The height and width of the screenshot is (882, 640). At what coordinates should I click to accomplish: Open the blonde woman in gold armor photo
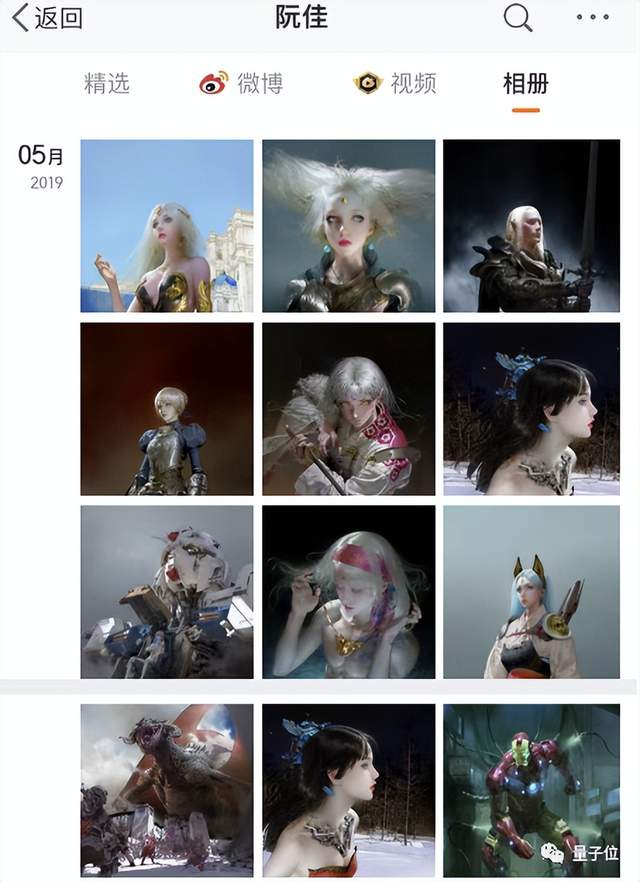[x=167, y=226]
